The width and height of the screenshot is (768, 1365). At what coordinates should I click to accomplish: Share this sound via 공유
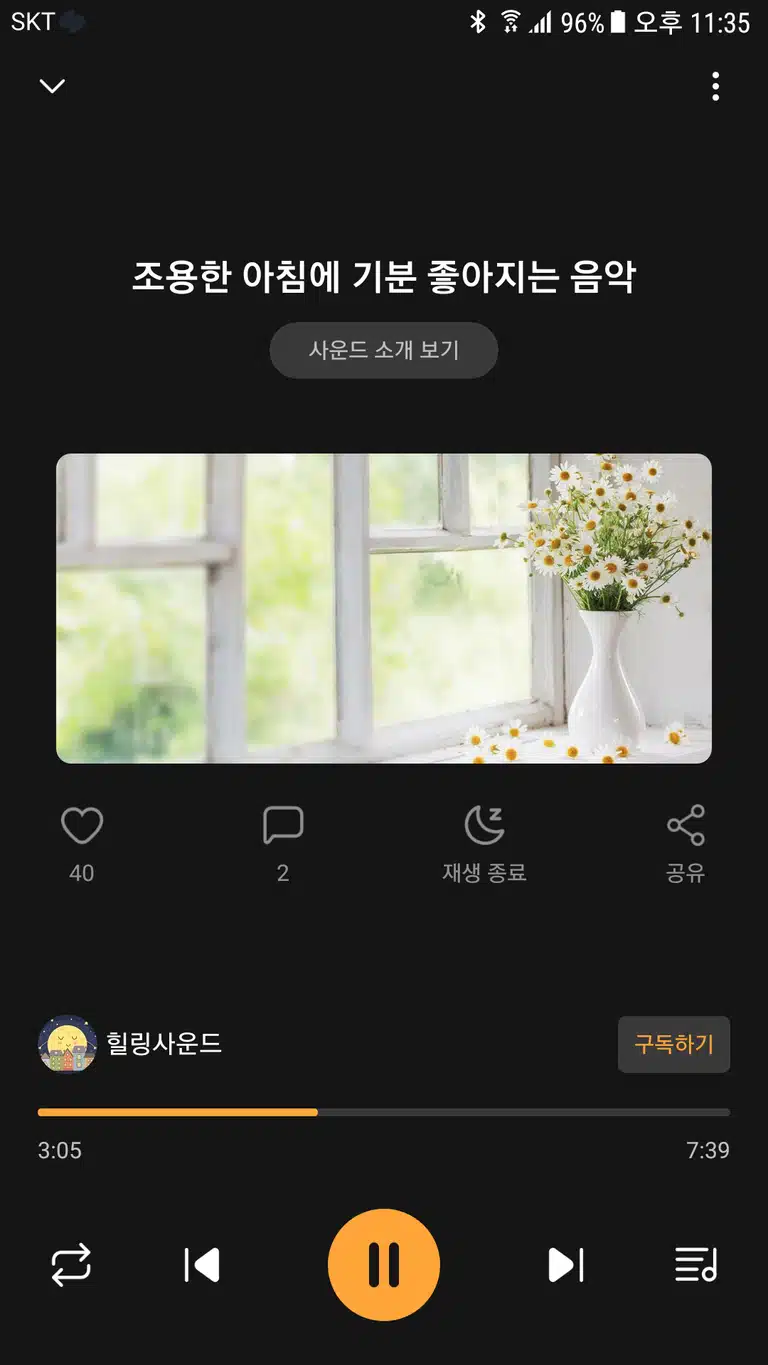click(x=686, y=844)
